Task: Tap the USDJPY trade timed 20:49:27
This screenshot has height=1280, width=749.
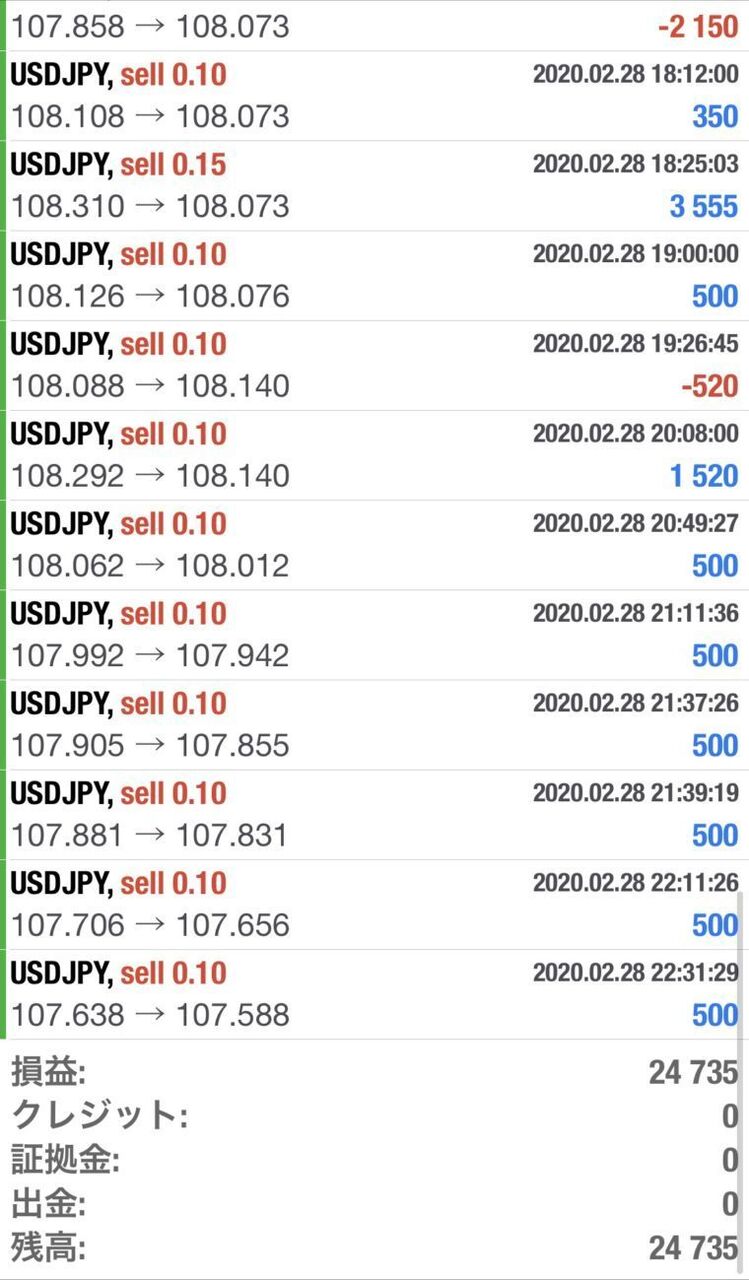Action: pos(374,546)
